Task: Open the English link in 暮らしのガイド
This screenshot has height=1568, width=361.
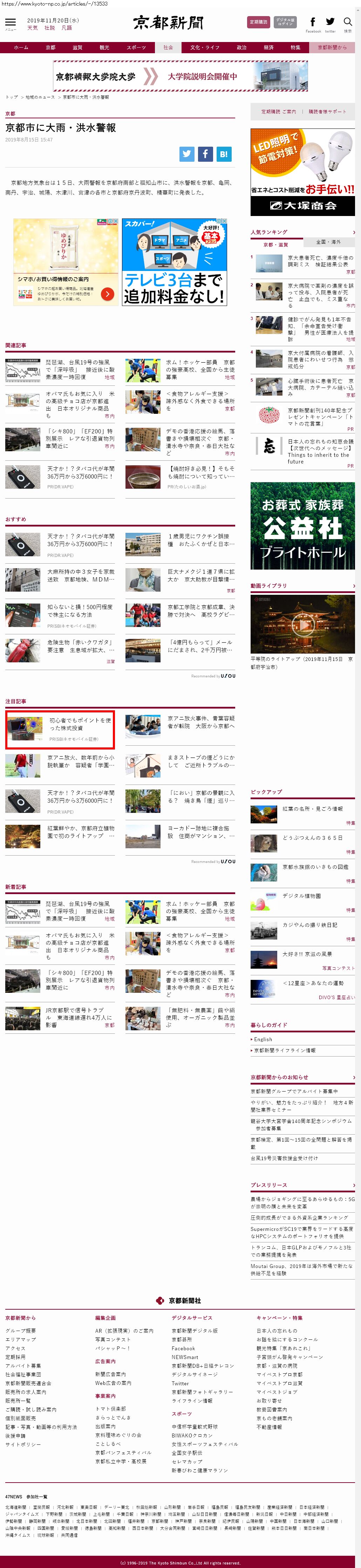Action: tap(264, 1039)
